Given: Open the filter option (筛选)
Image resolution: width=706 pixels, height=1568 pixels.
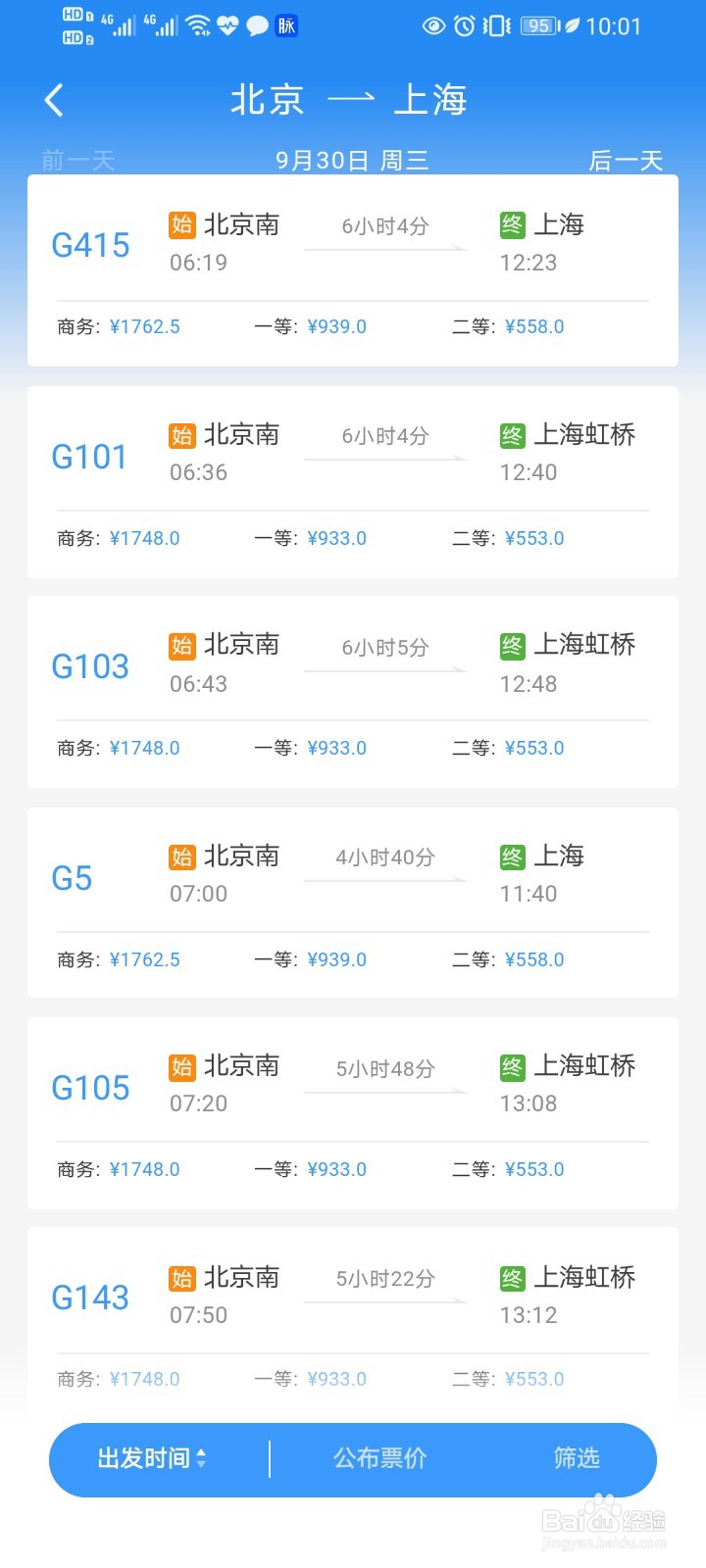Looking at the screenshot, I should click(577, 1458).
